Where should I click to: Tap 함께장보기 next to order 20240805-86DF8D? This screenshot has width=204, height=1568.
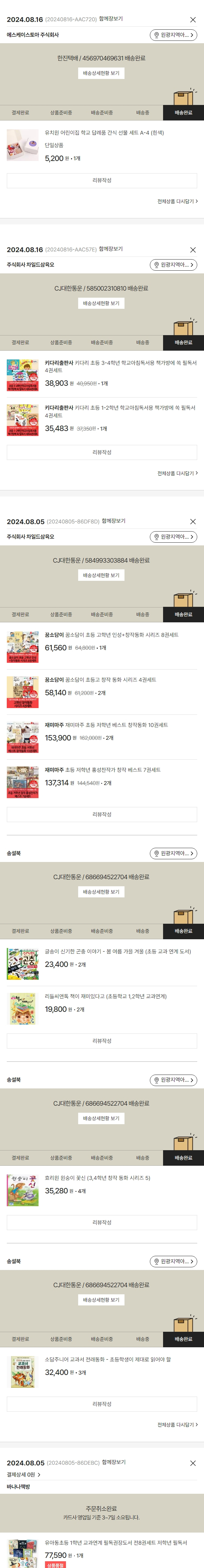114,521
